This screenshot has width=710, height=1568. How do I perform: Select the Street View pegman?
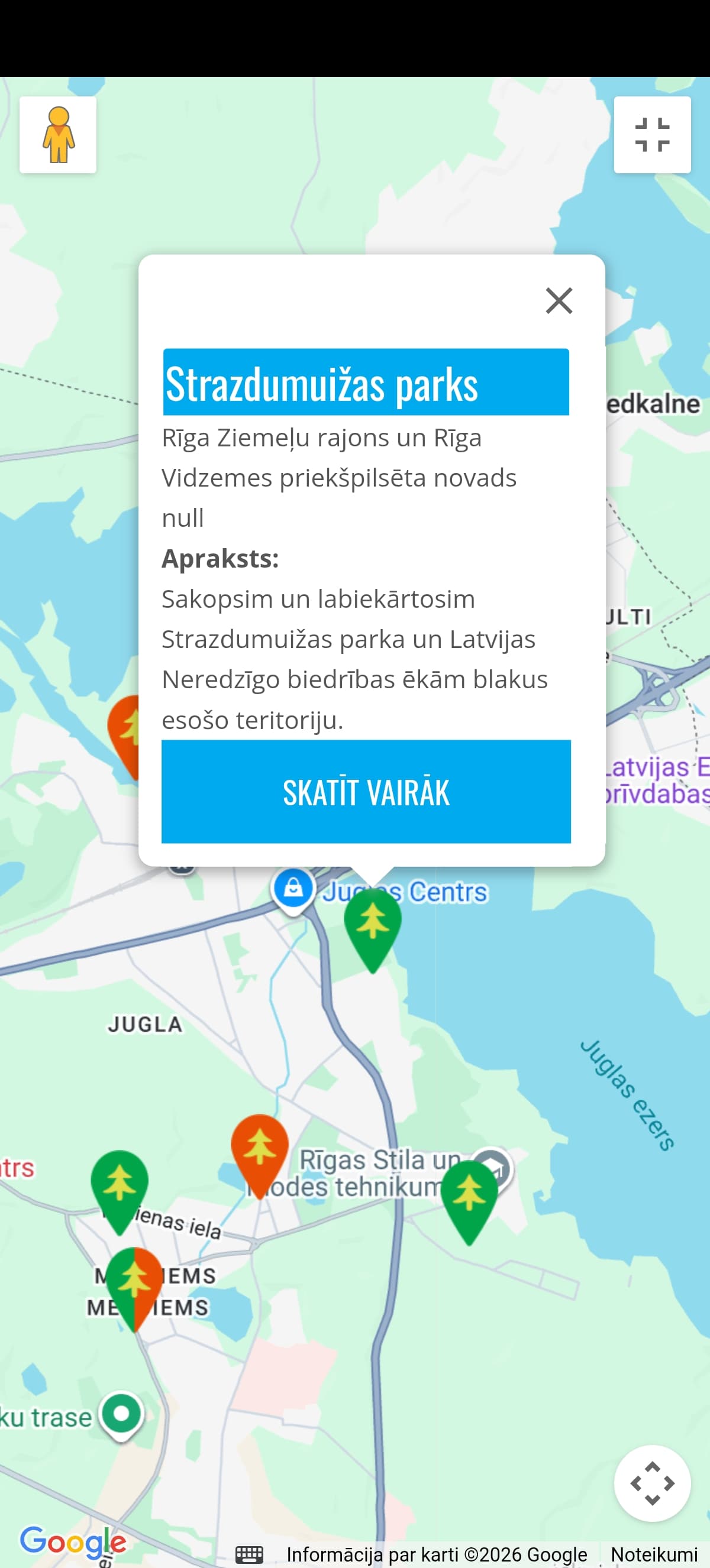(x=58, y=135)
